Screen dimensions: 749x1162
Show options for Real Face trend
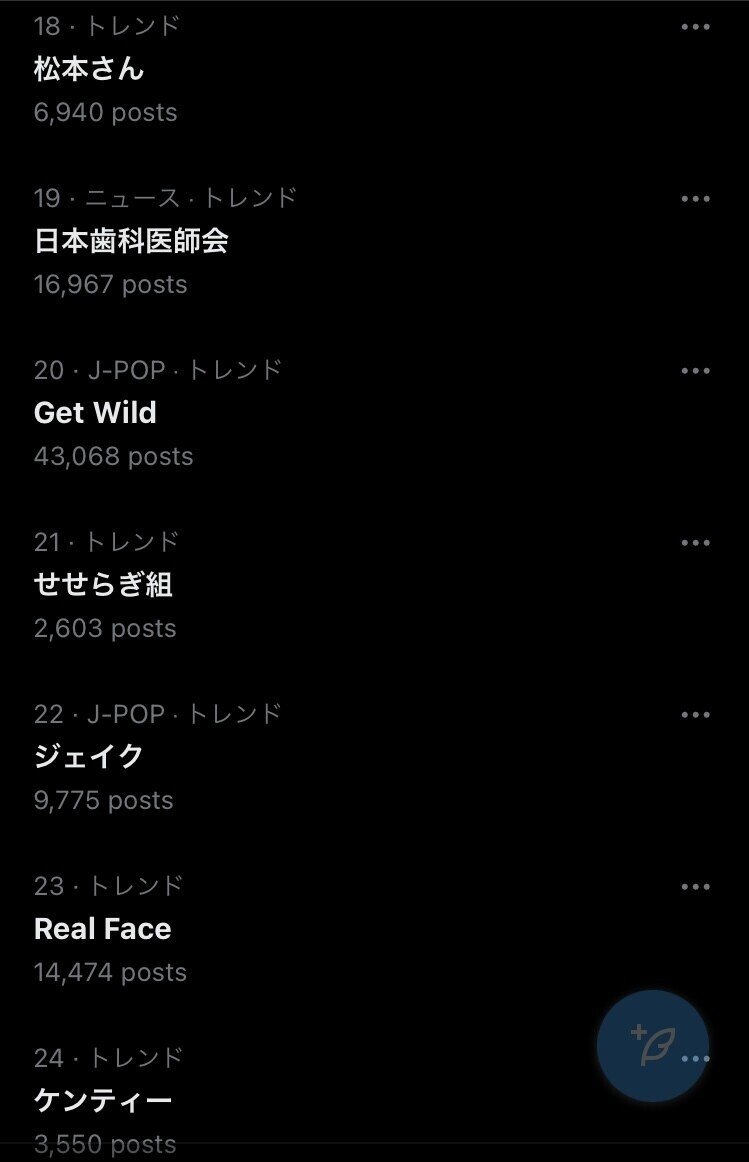[x=695, y=887]
